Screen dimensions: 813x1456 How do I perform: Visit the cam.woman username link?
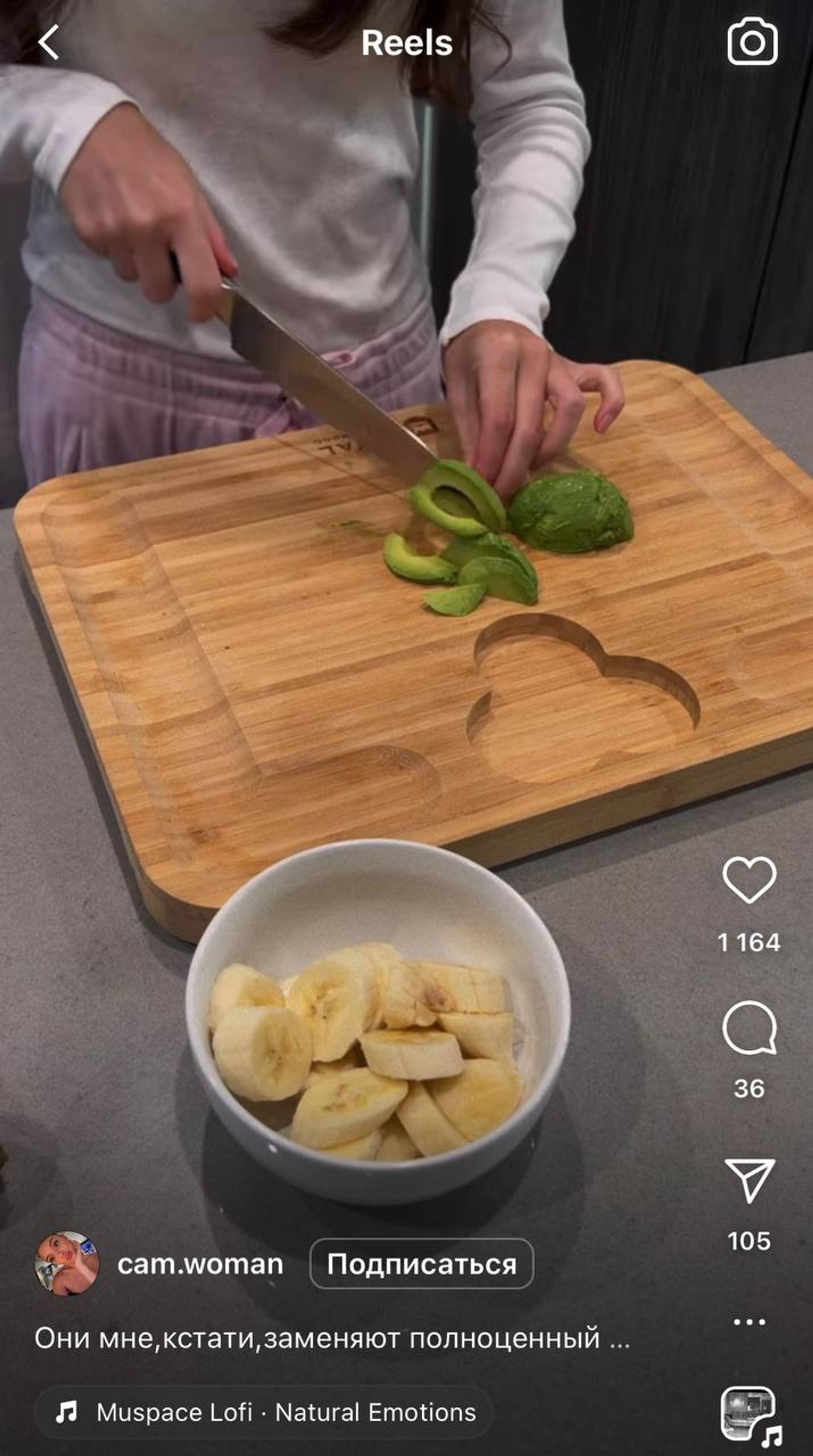coord(200,1264)
